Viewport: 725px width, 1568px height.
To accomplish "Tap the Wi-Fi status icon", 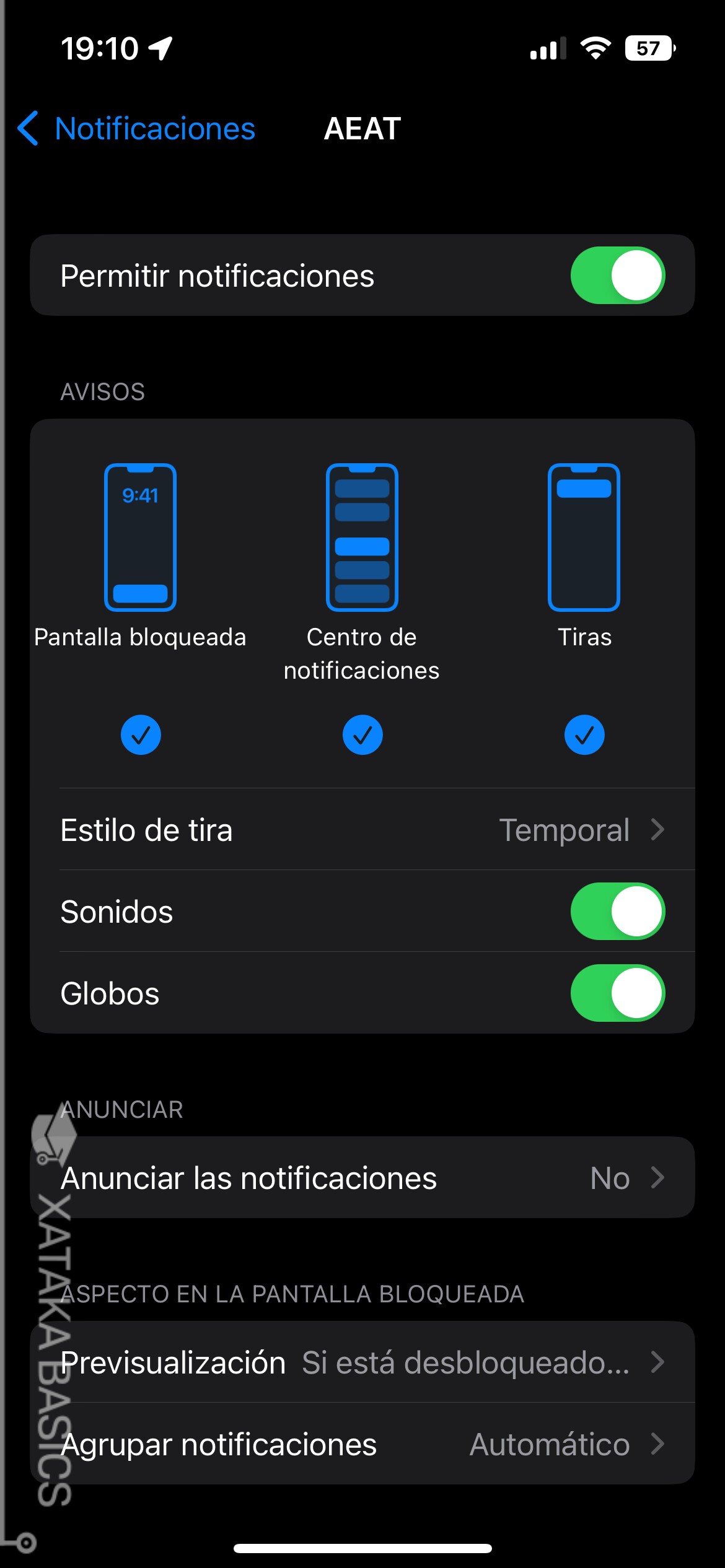I will 595,49.
